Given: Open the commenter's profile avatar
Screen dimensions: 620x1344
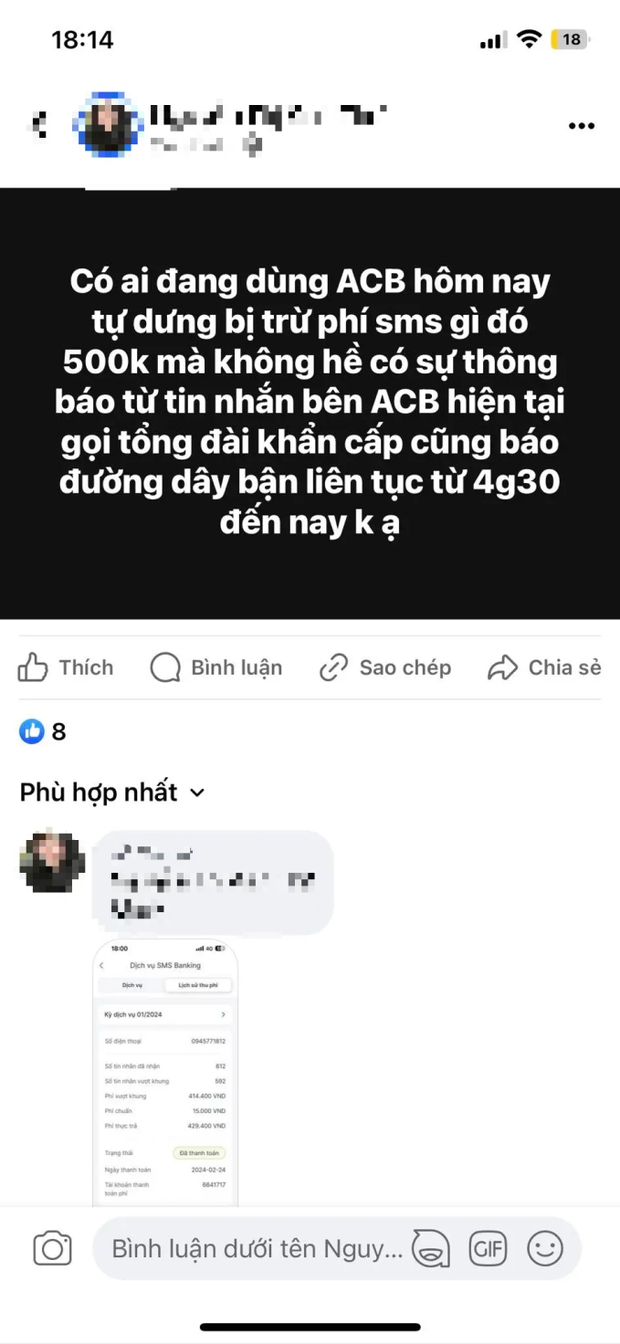Looking at the screenshot, I should [52, 862].
